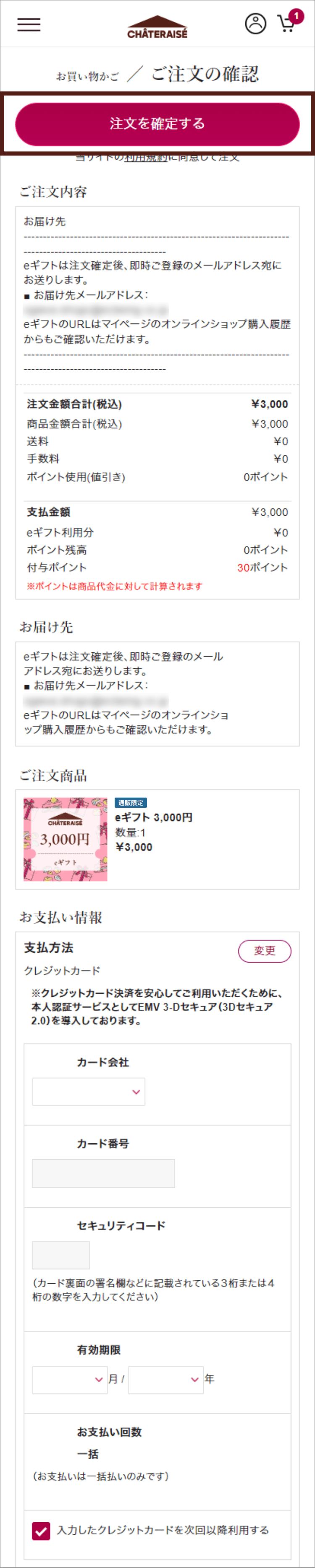The height and width of the screenshot is (1568, 315).
Task: Go to Chateraise home via logo
Action: (x=157, y=27)
